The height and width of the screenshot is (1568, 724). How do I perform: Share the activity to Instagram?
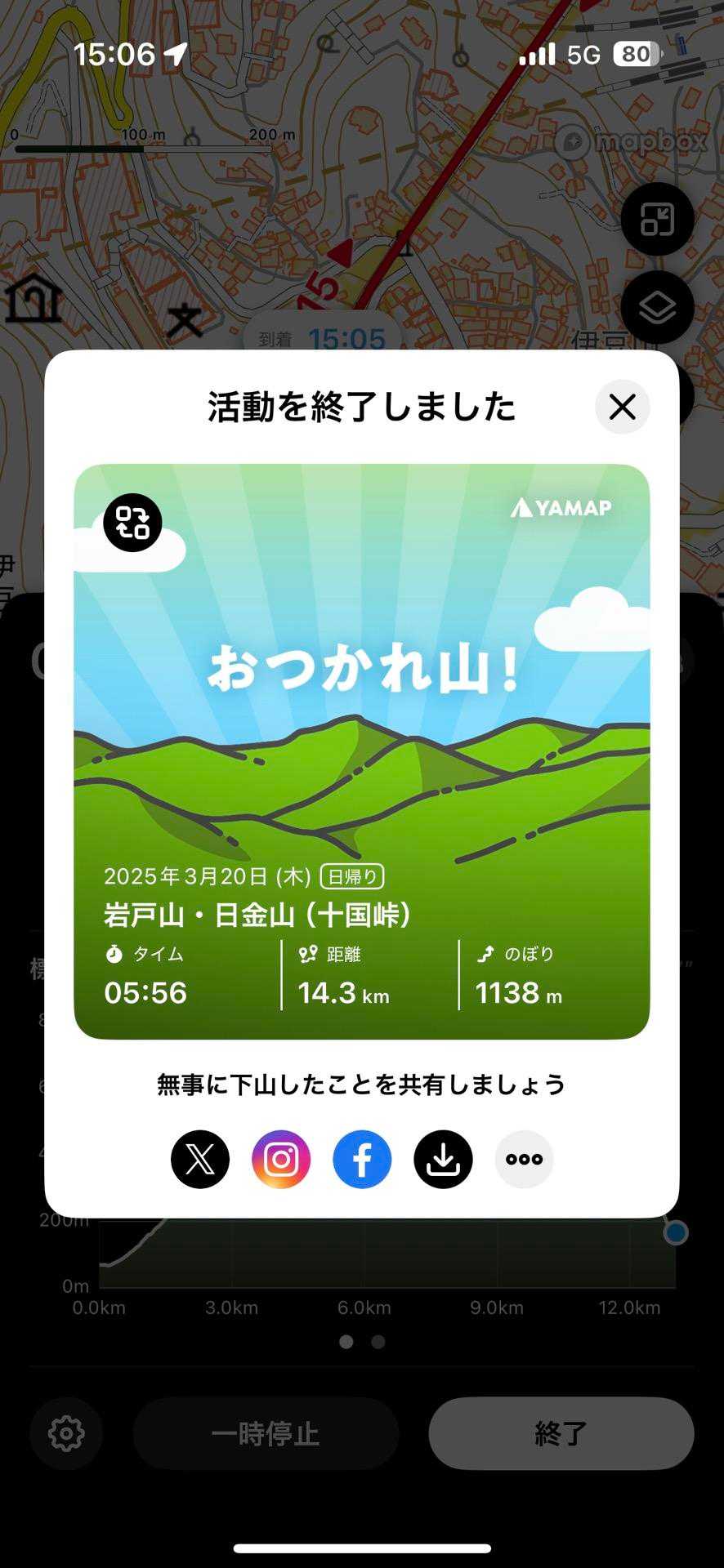click(281, 1159)
